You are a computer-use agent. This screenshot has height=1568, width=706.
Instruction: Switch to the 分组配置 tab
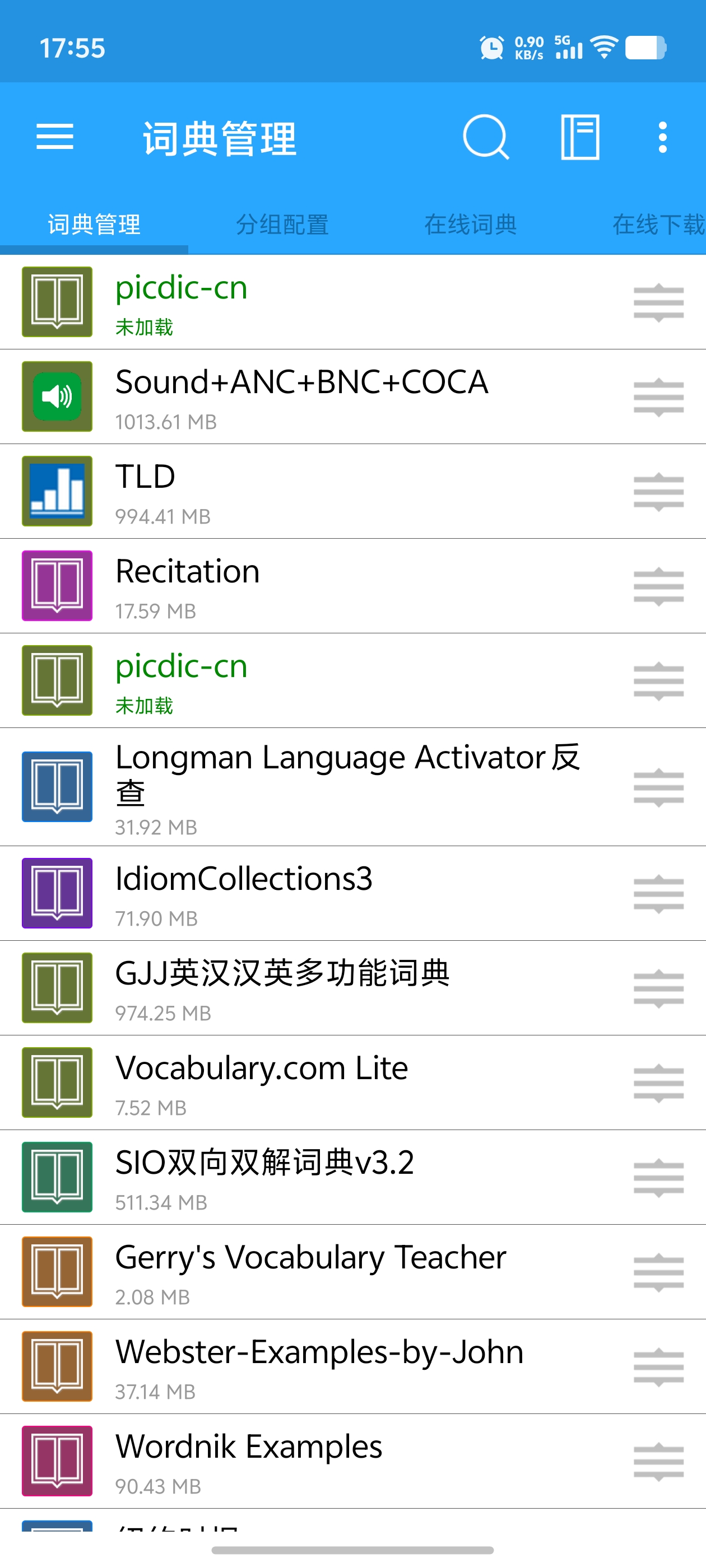point(282,225)
